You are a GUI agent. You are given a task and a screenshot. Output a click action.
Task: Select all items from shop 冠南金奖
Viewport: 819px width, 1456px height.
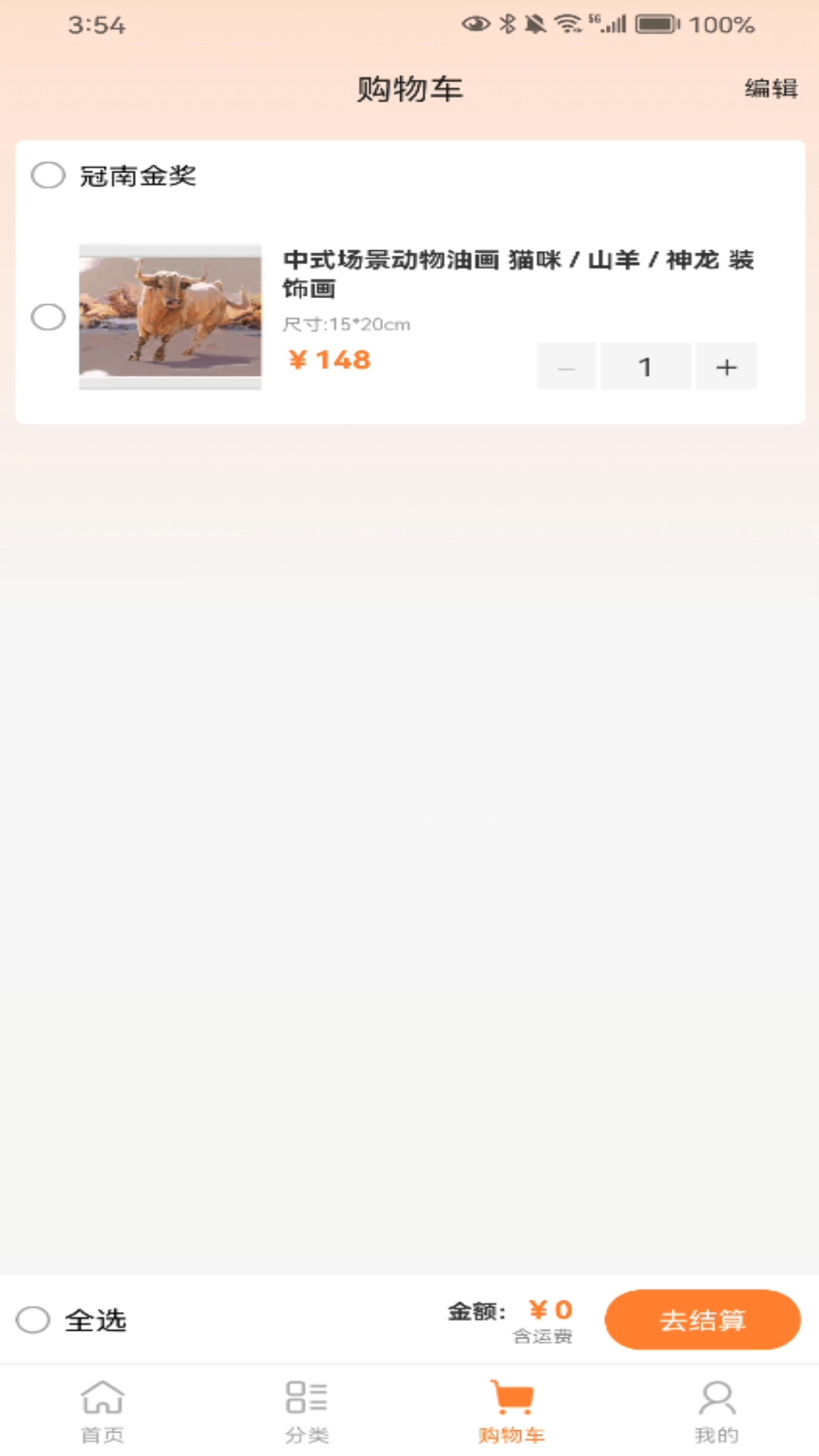(48, 175)
